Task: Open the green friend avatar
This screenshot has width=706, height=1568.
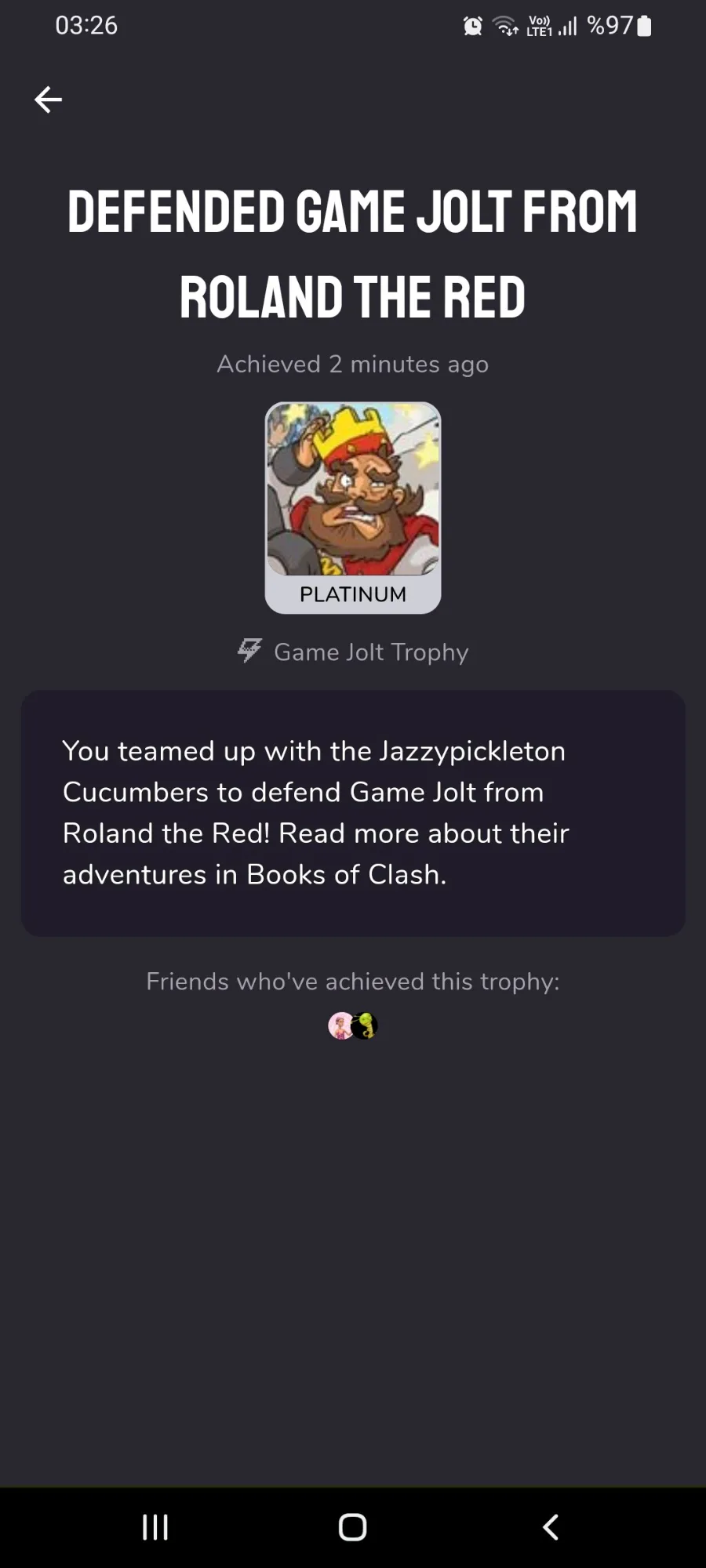Action: click(x=366, y=1025)
